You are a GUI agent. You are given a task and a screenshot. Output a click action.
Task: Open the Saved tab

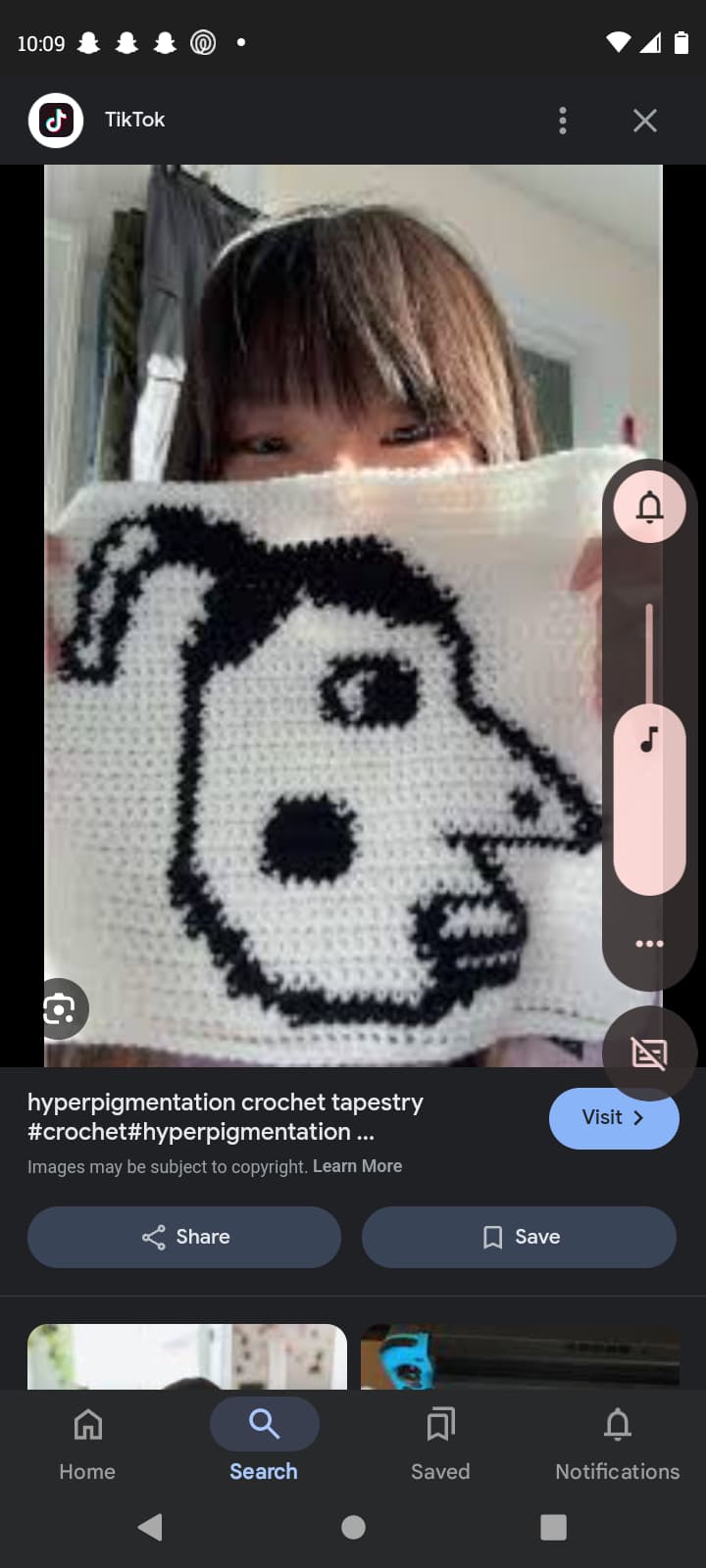click(440, 1444)
